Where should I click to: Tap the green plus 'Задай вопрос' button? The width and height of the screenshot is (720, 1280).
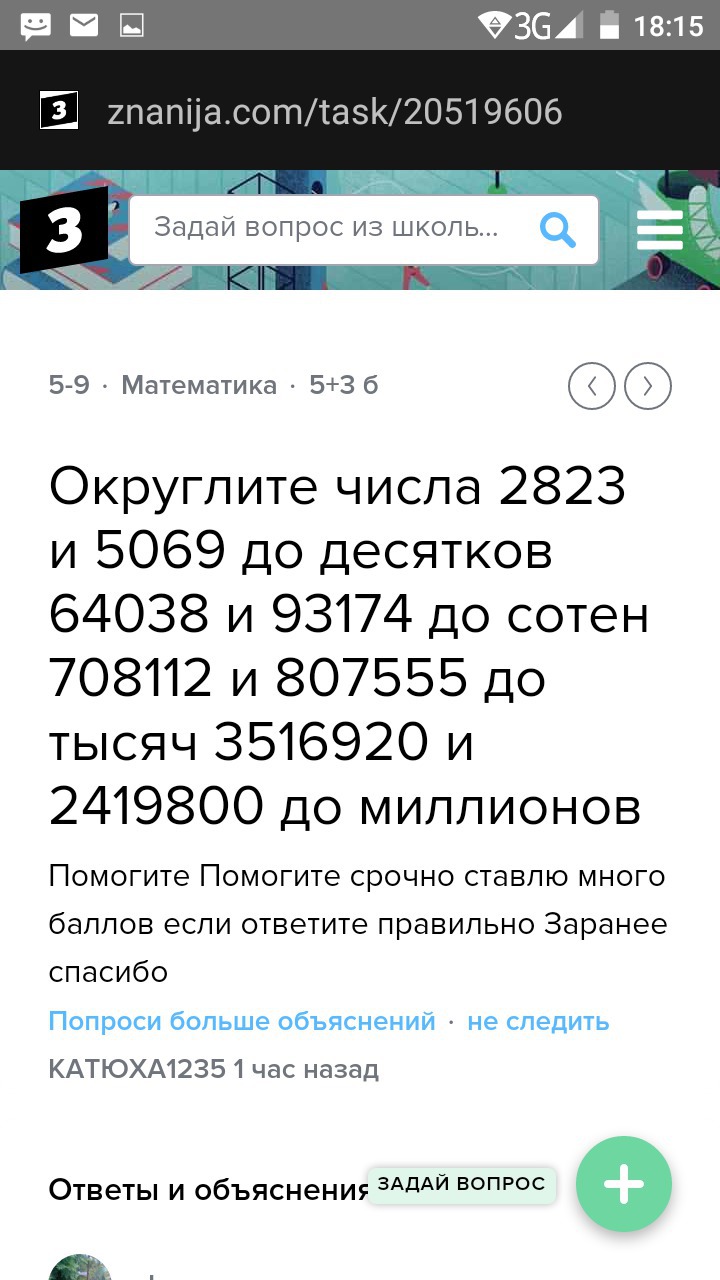(x=623, y=1184)
